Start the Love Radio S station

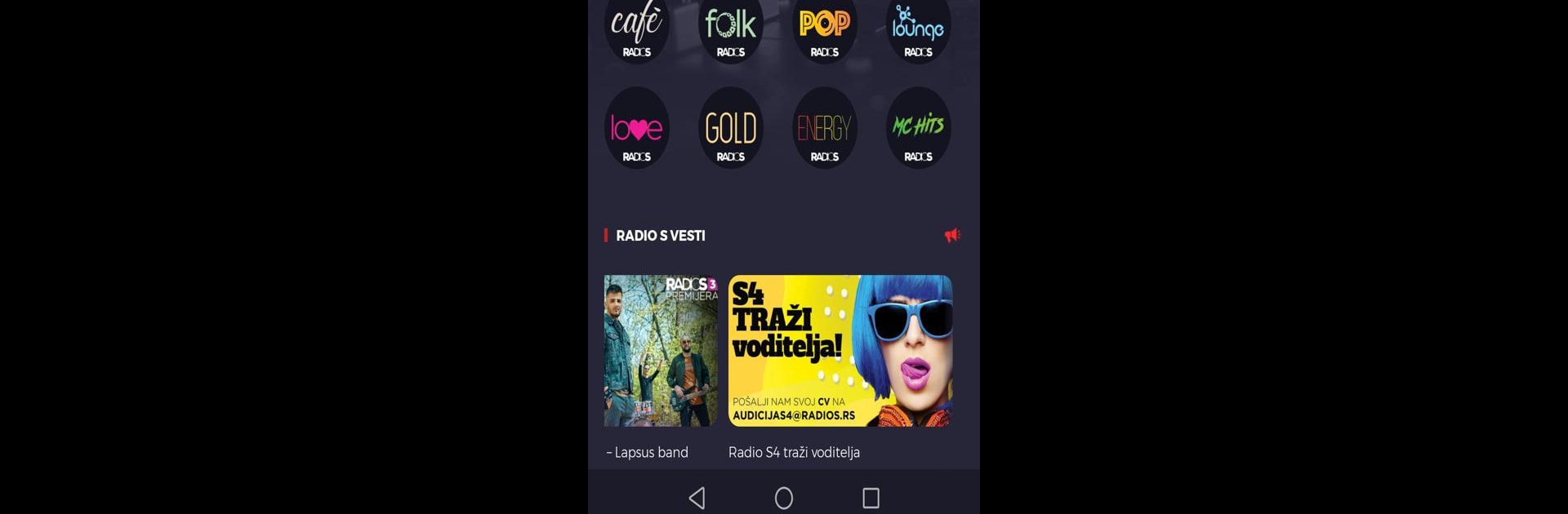(636, 129)
